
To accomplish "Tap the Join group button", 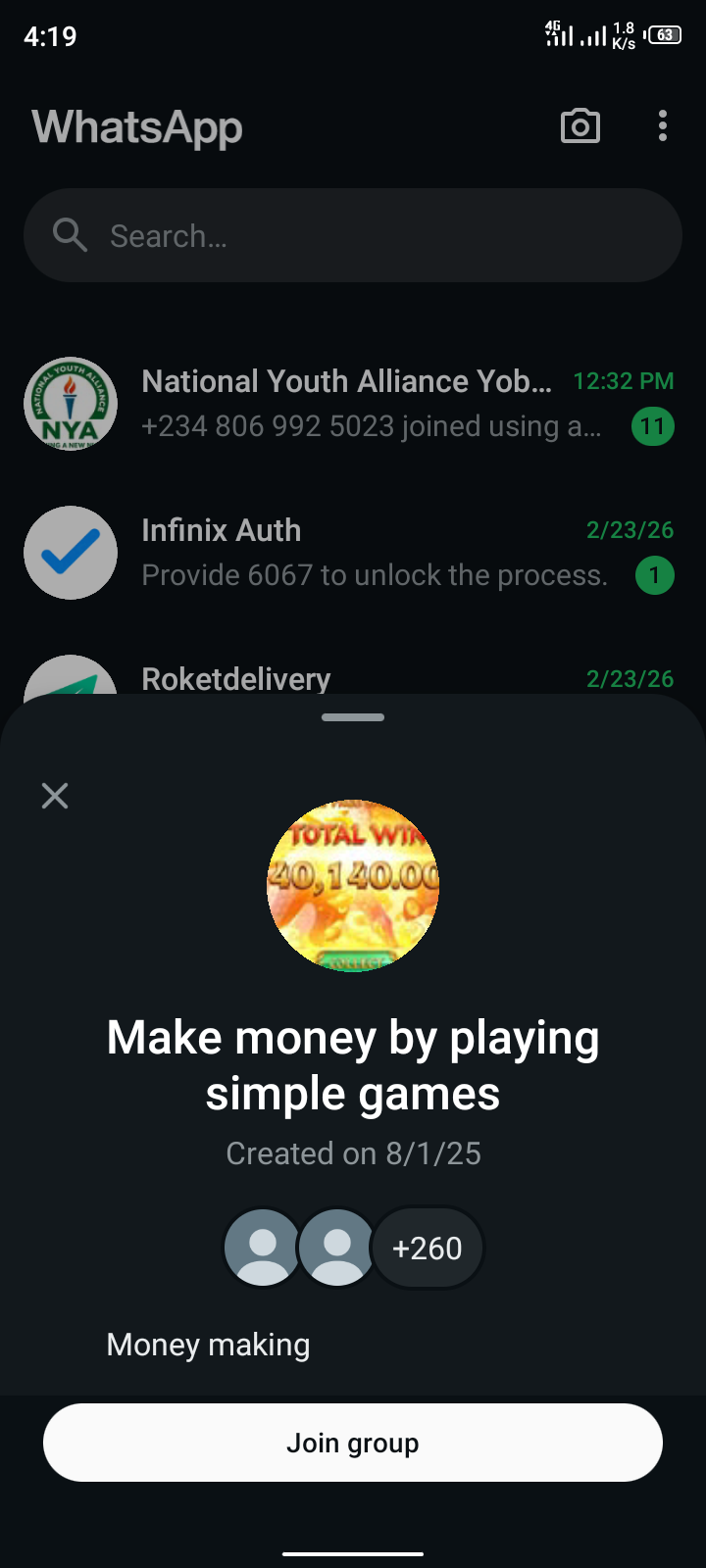I will click(x=353, y=1443).
